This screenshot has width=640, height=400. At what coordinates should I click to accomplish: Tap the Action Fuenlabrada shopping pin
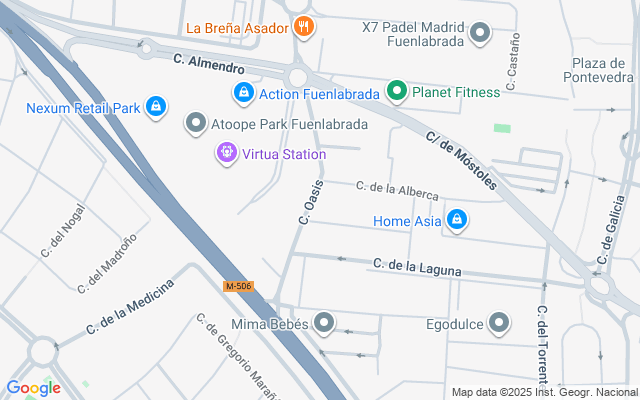[243, 94]
